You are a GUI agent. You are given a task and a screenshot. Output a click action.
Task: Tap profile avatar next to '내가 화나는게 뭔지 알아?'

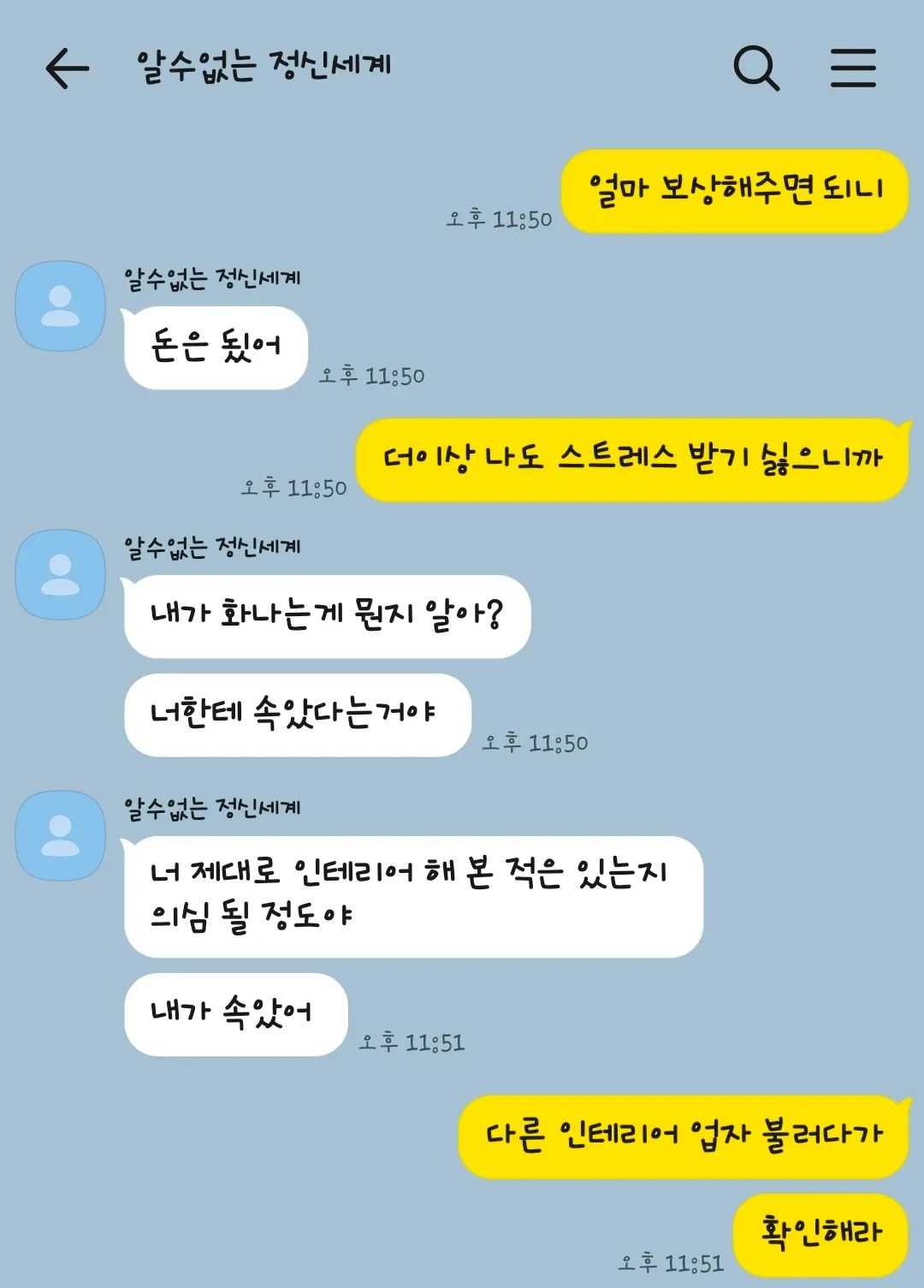click(61, 575)
